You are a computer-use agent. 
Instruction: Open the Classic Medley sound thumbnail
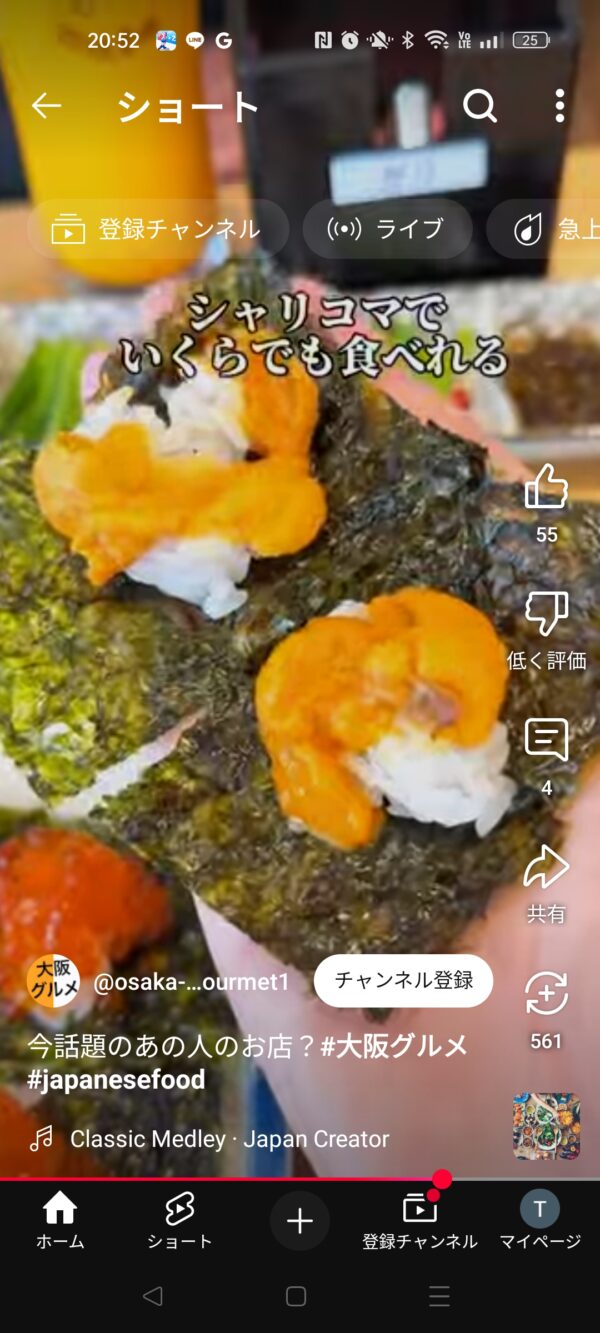tap(546, 1126)
